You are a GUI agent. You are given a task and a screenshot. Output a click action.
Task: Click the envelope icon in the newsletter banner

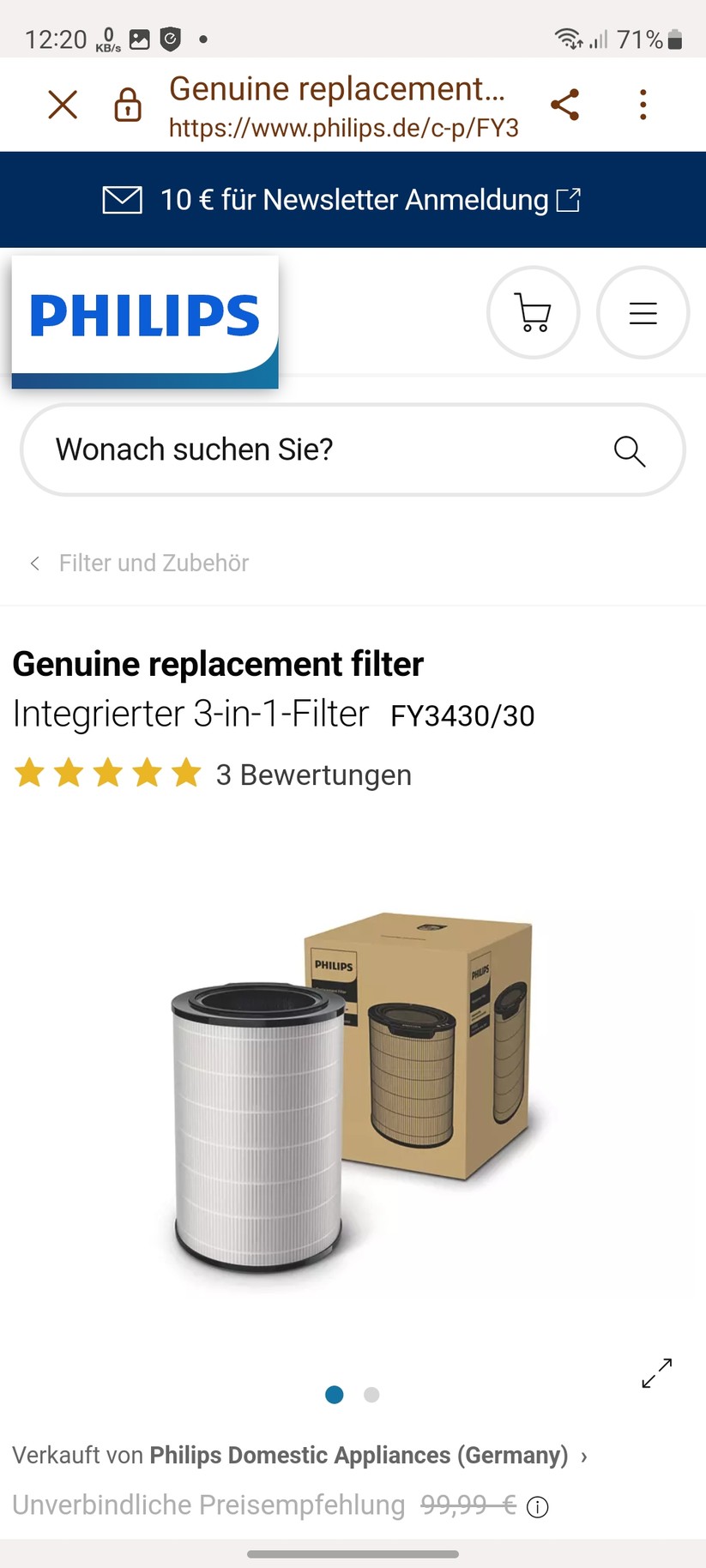[122, 199]
